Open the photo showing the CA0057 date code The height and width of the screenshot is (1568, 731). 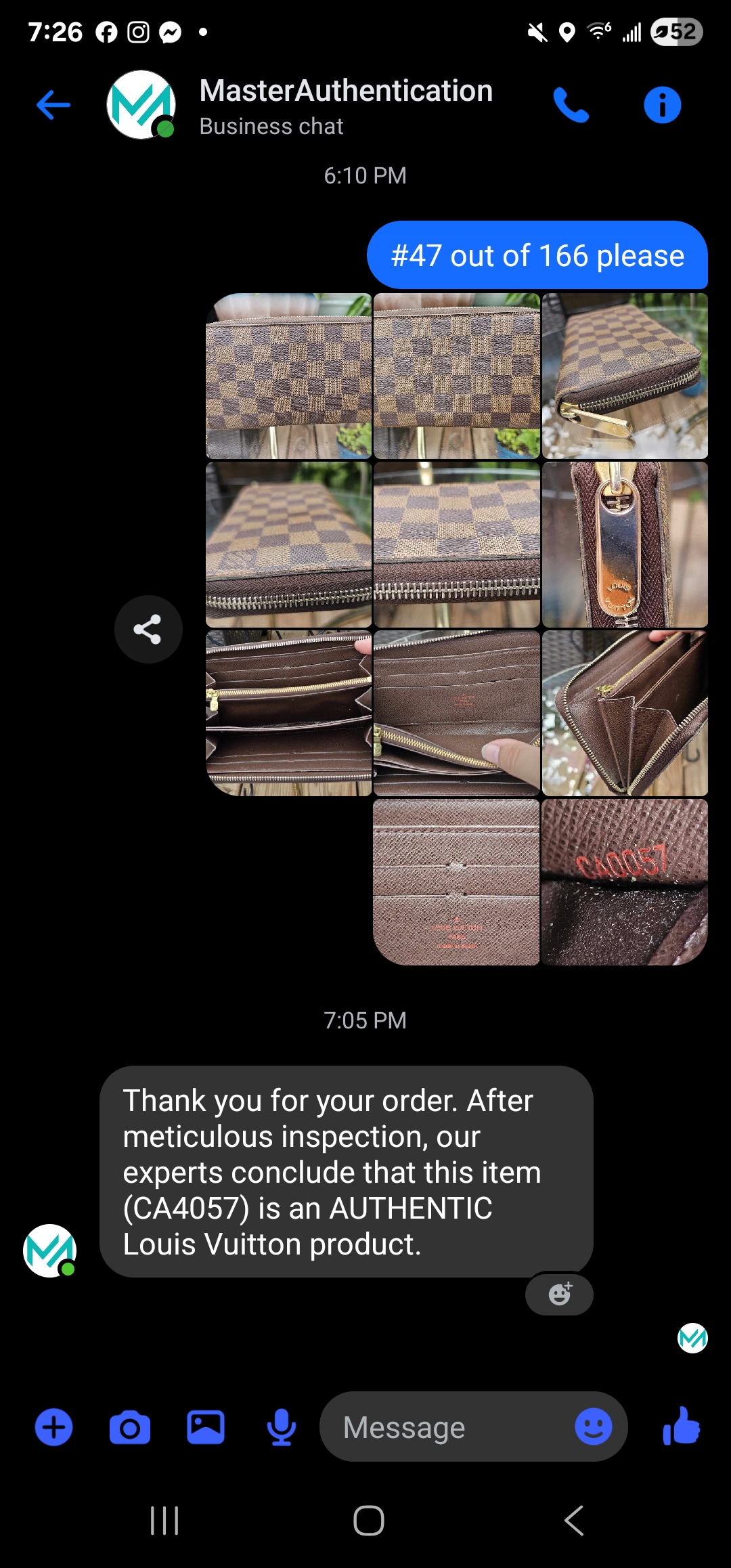tap(625, 881)
